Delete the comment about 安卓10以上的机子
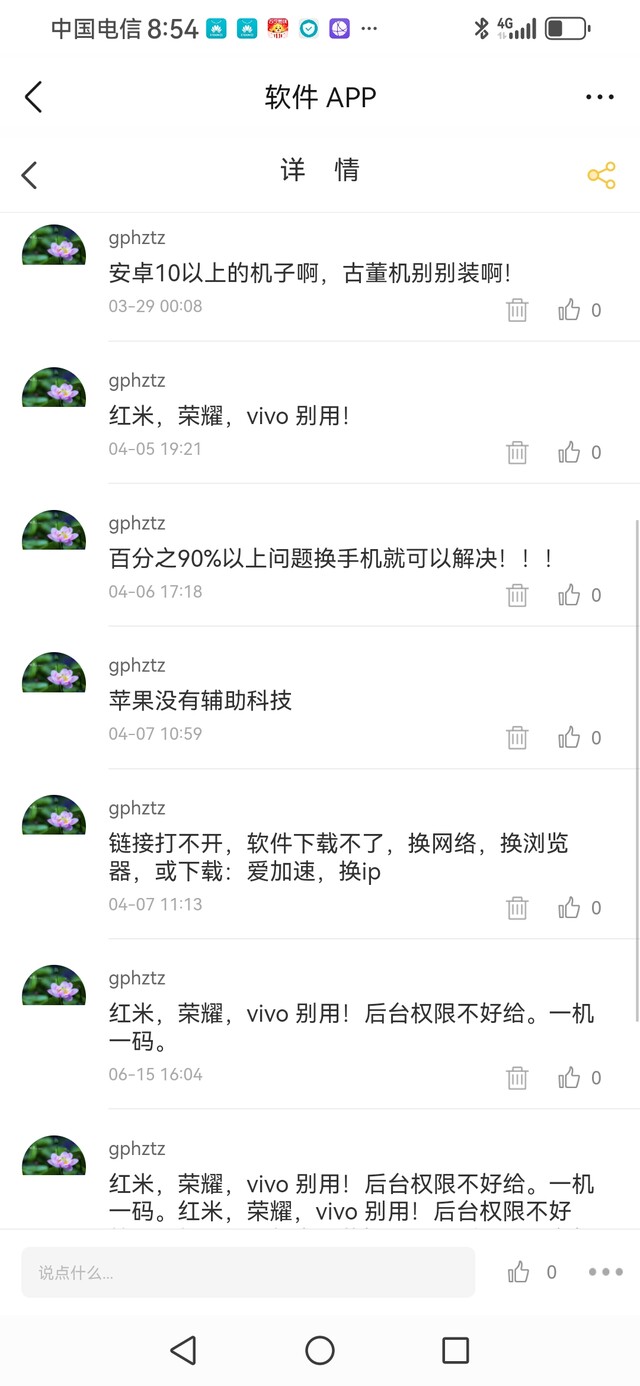Viewport: 640px width, 1386px height. pyautogui.click(x=517, y=310)
